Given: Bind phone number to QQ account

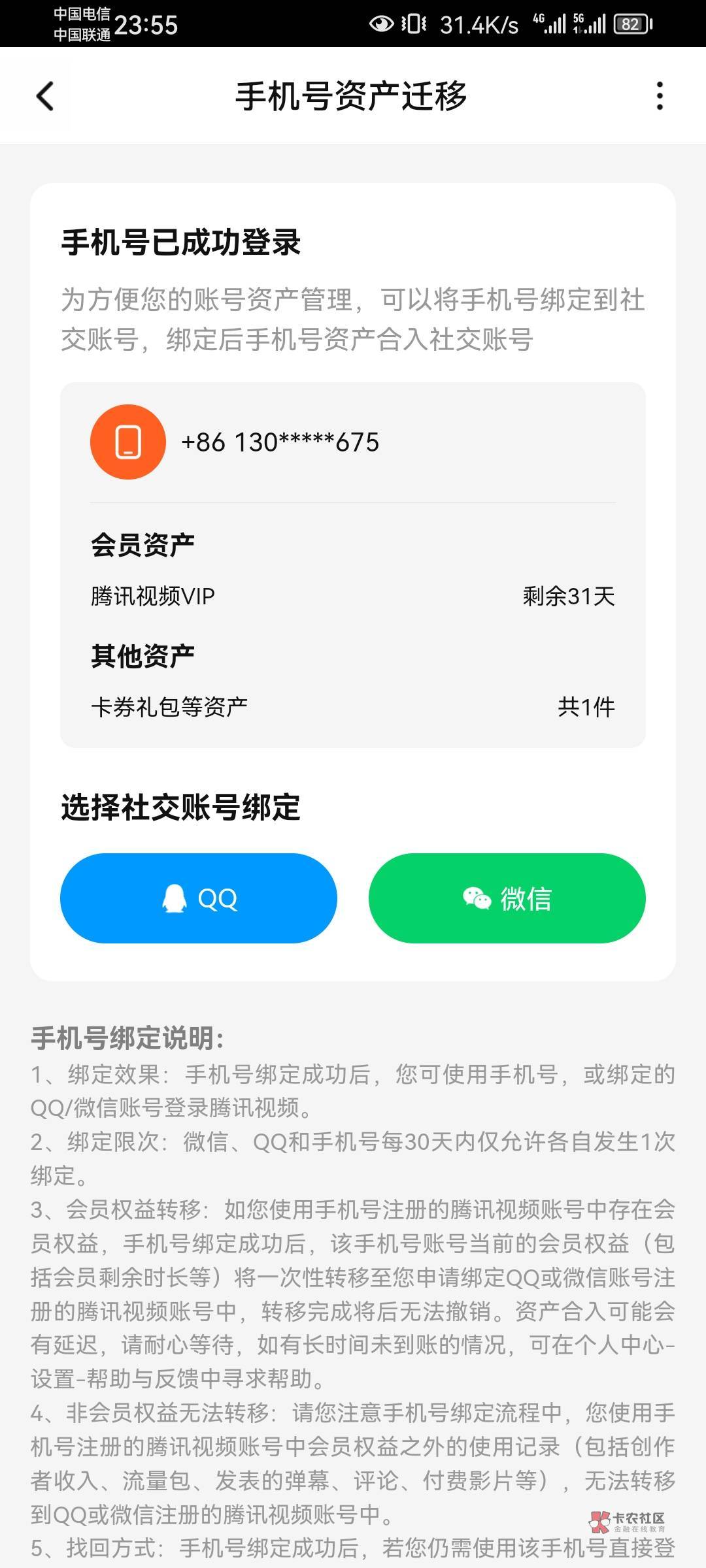Looking at the screenshot, I should (x=199, y=898).
